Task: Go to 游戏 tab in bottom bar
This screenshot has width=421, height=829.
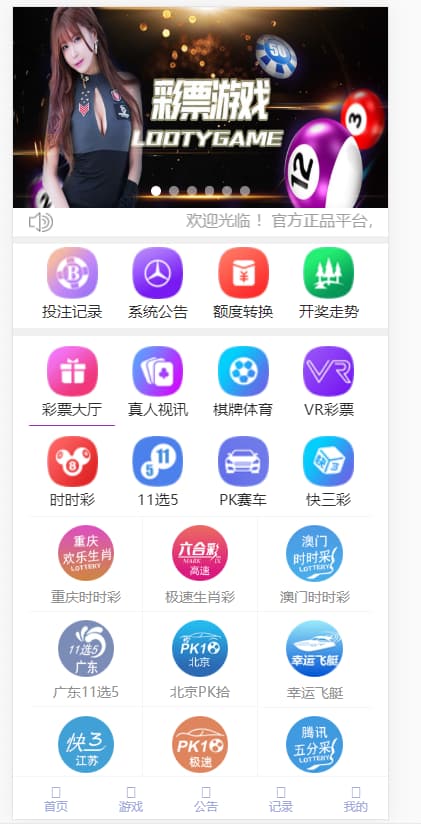Action: pos(131,800)
